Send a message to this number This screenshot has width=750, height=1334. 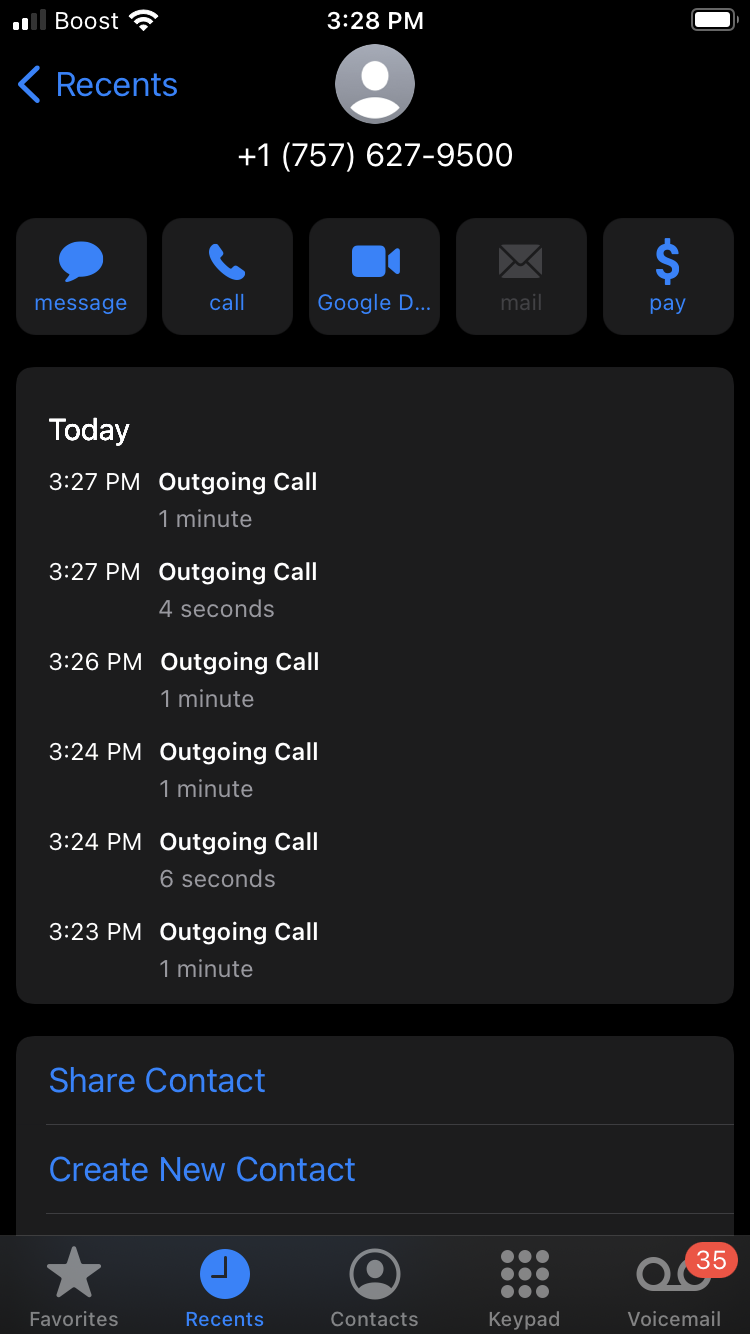(81, 276)
